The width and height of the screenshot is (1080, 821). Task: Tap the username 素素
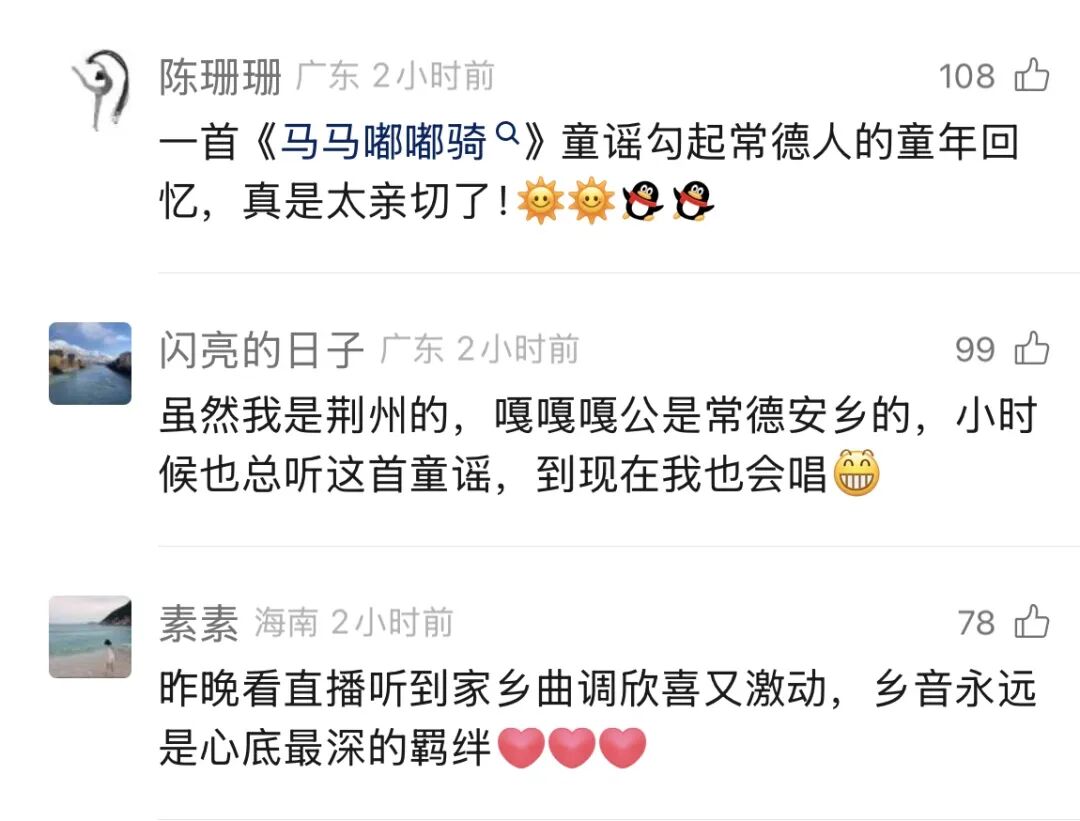click(x=199, y=623)
